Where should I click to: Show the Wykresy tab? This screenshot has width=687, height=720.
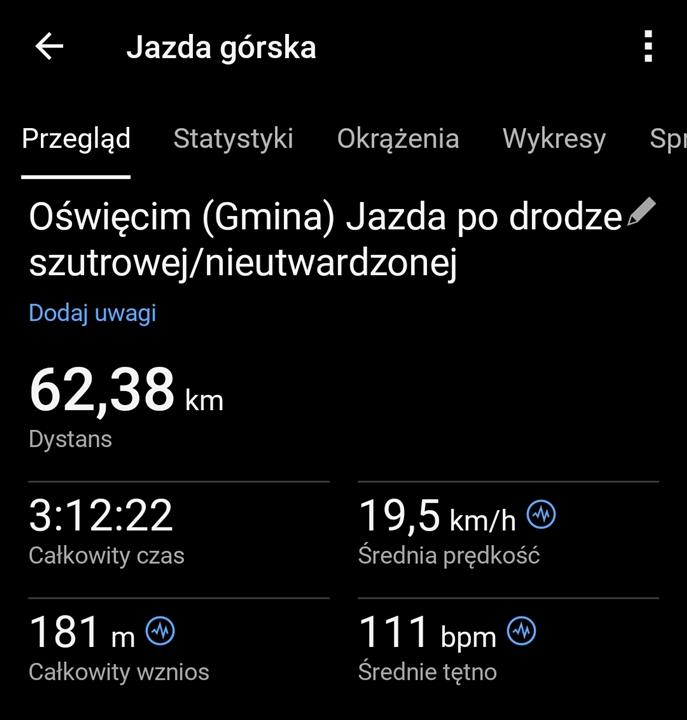[x=554, y=138]
